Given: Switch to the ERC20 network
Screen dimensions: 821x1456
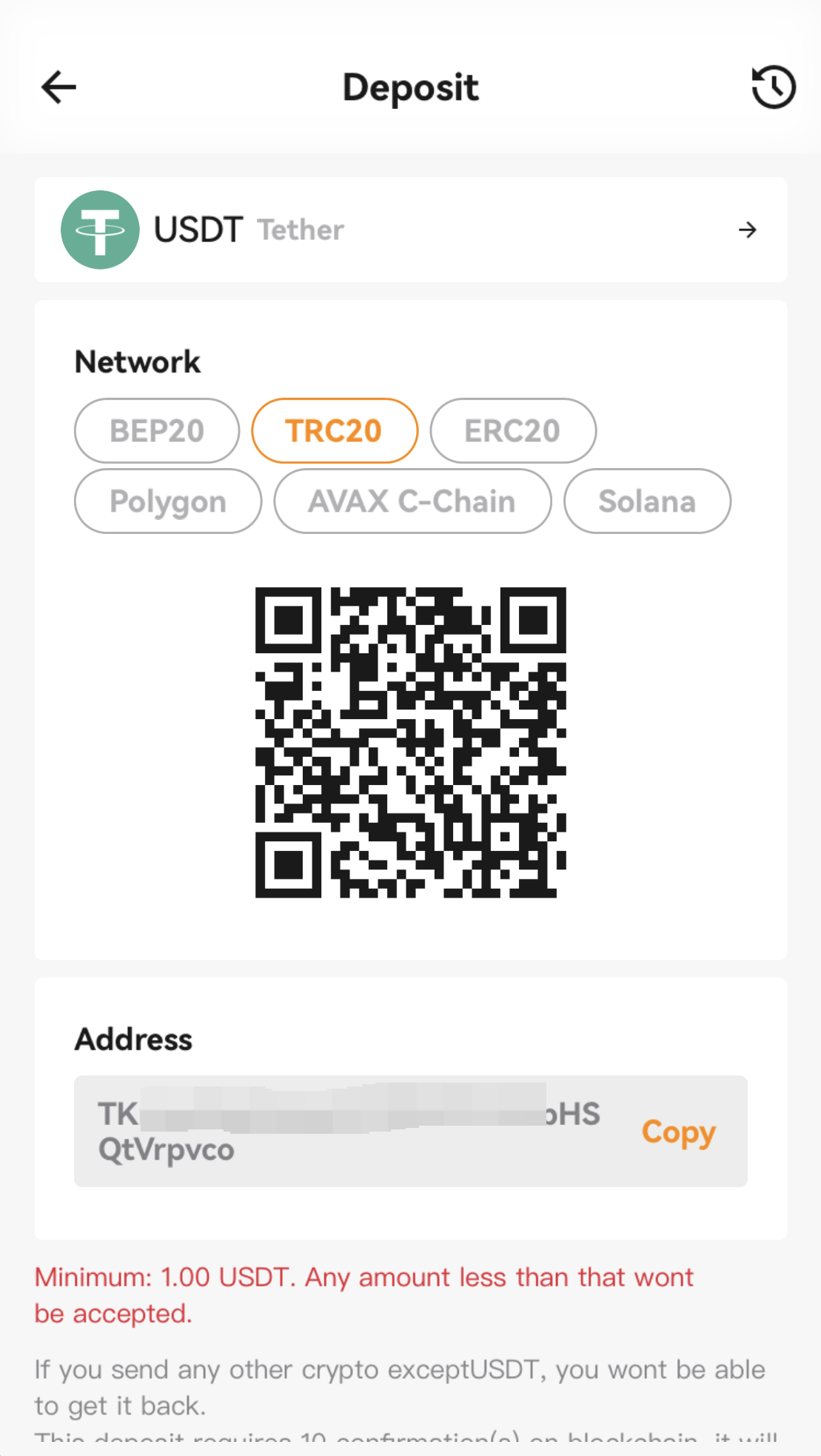Looking at the screenshot, I should pyautogui.click(x=513, y=431).
